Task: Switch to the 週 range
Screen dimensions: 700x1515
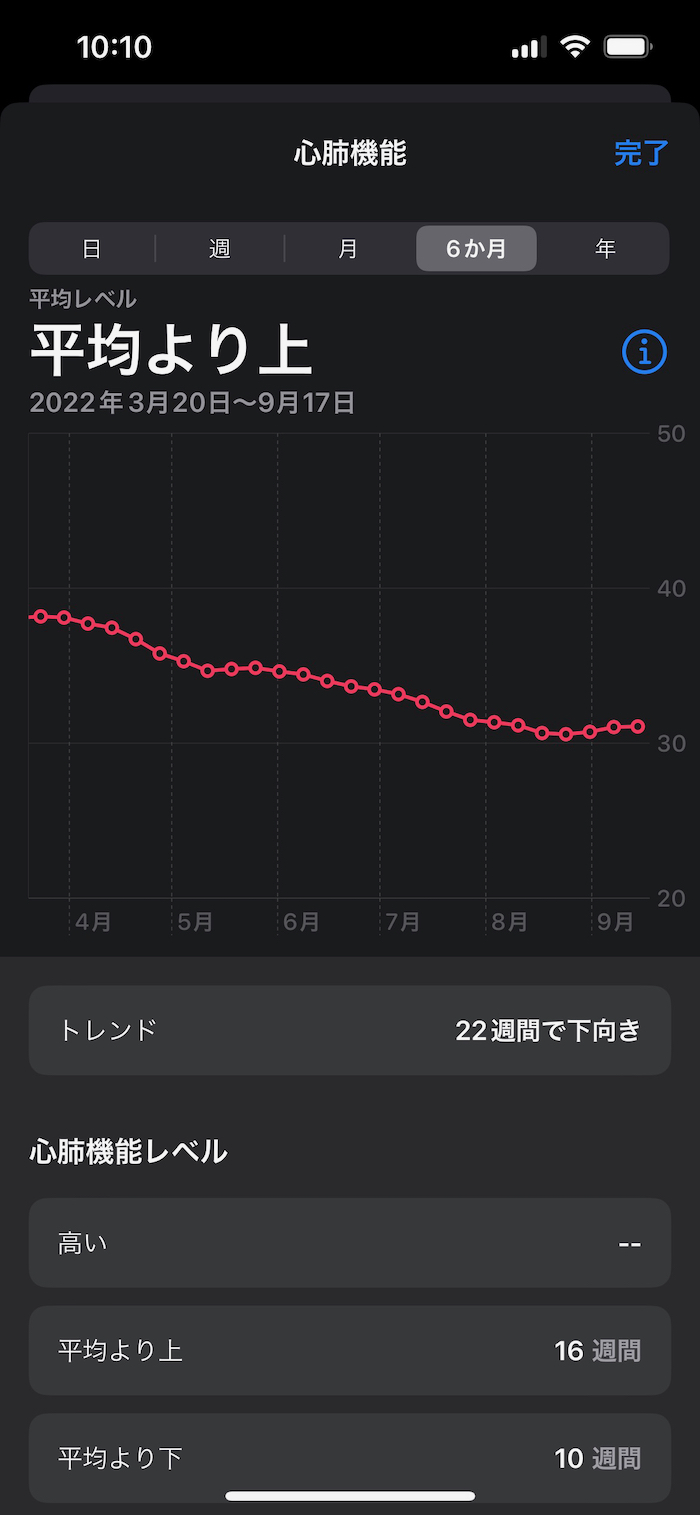Action: (x=220, y=249)
